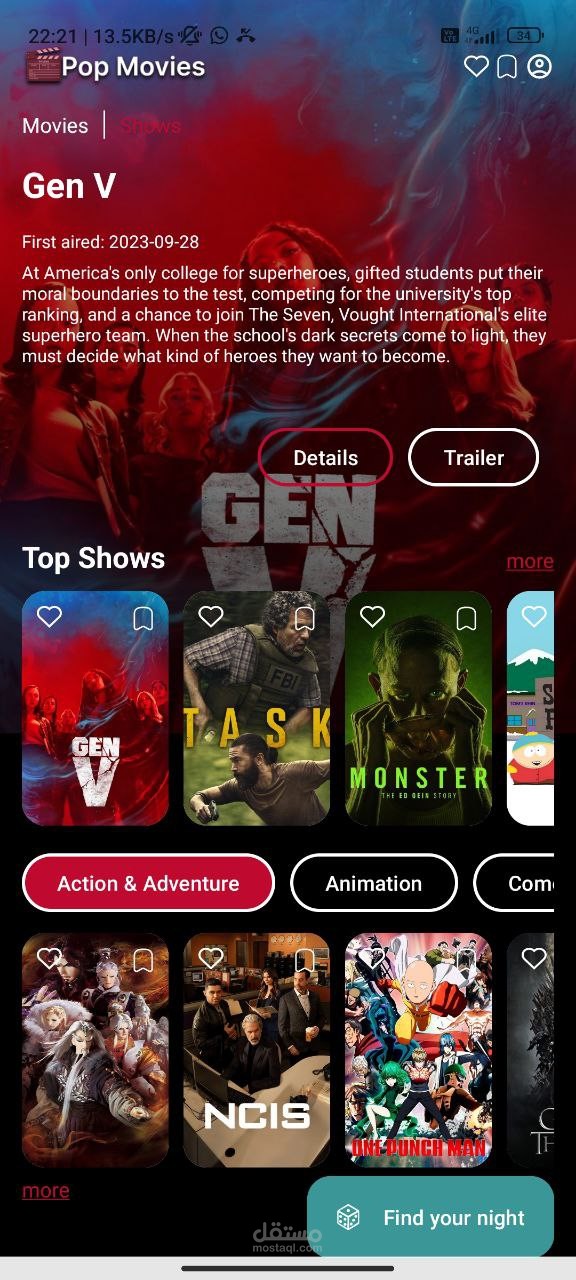Open favorites via the header heart icon

point(477,67)
